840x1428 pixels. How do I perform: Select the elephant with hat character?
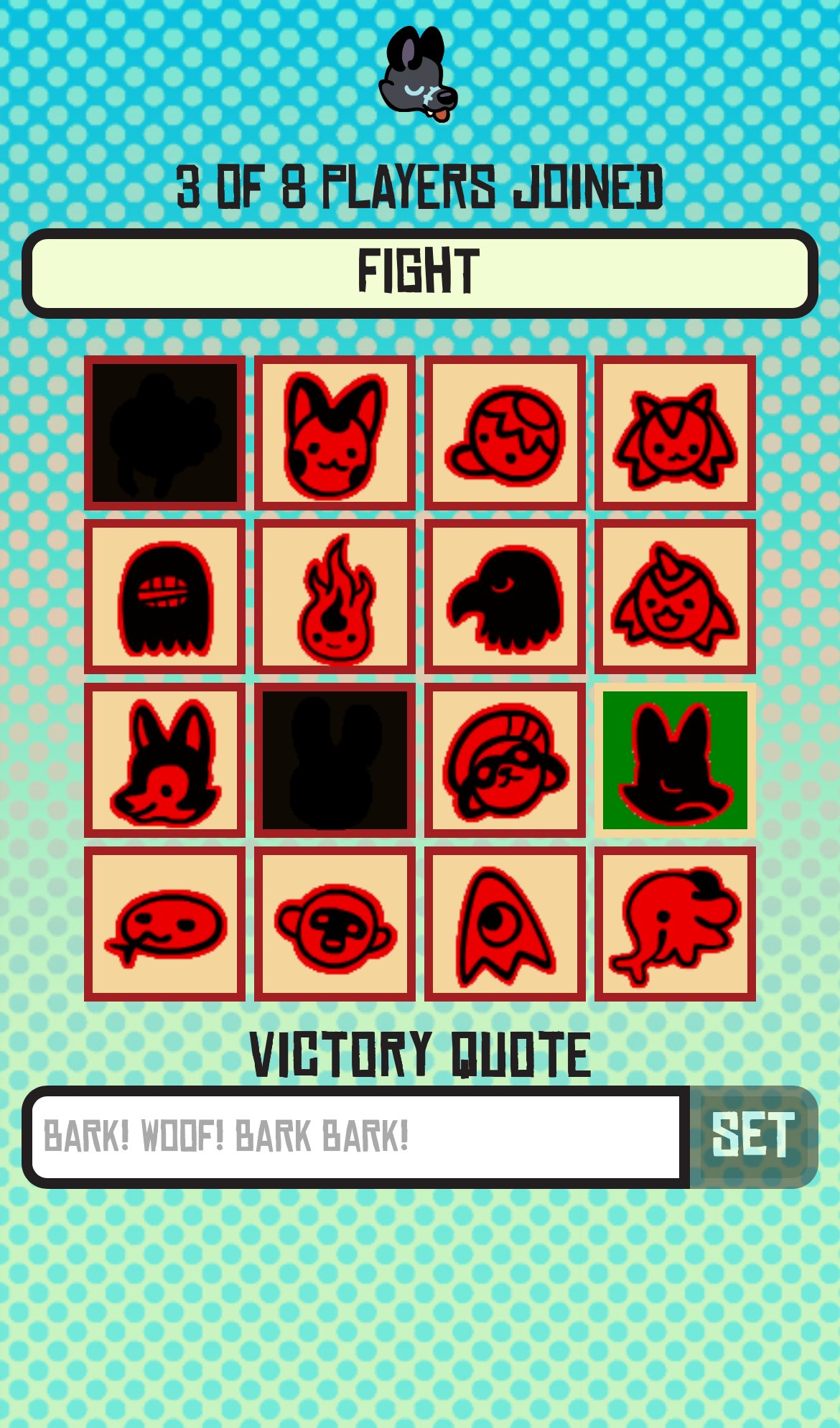[x=675, y=924]
